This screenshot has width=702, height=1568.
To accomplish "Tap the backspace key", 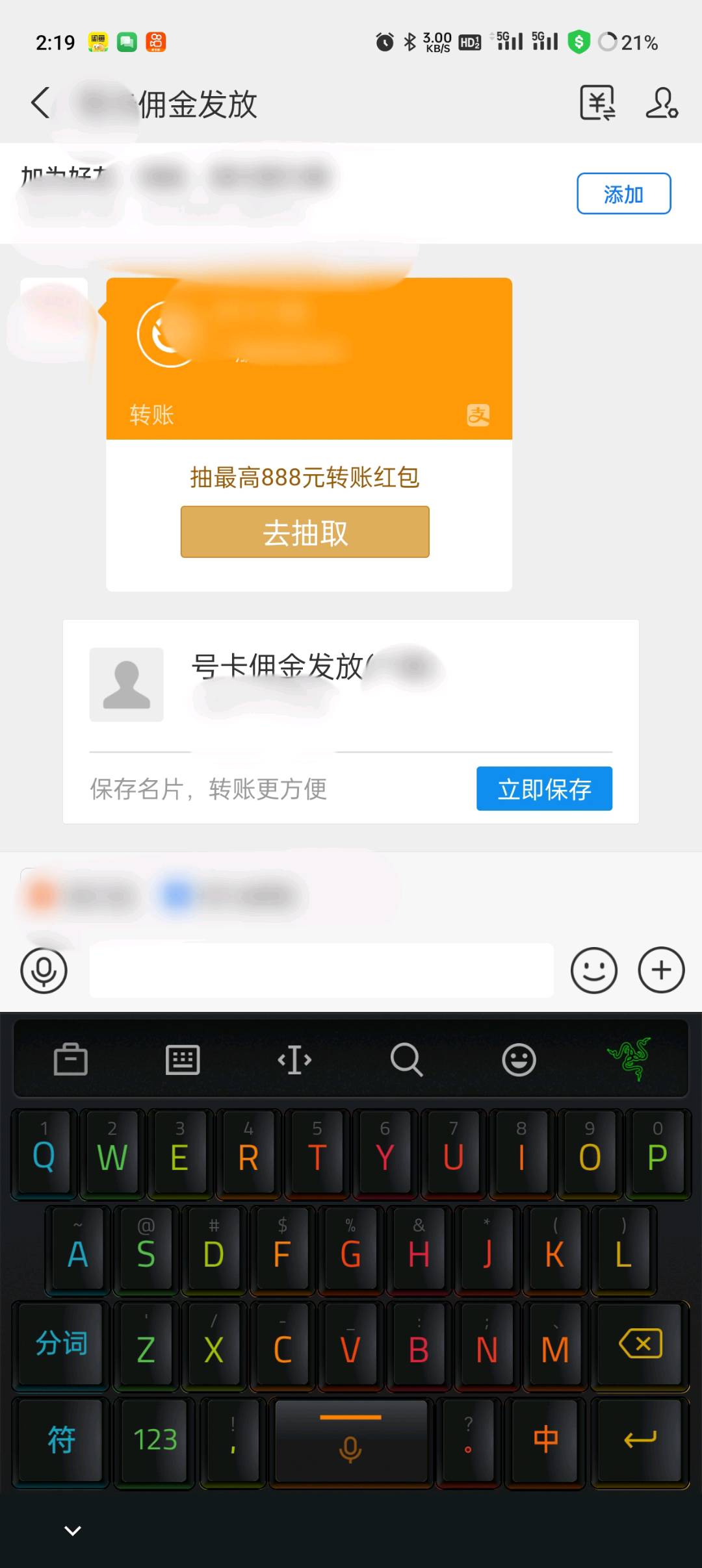I will [641, 1344].
